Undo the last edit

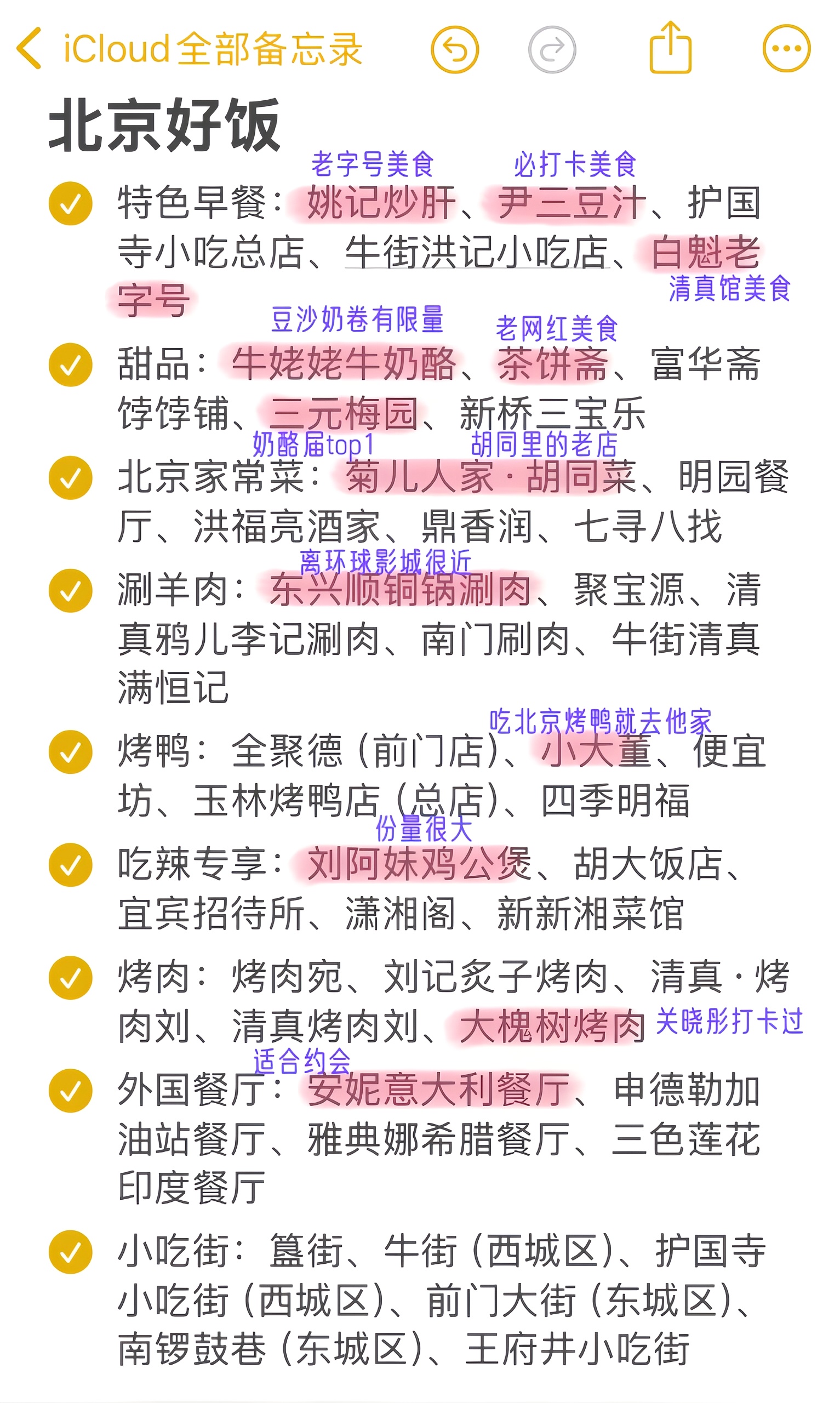coord(455,50)
